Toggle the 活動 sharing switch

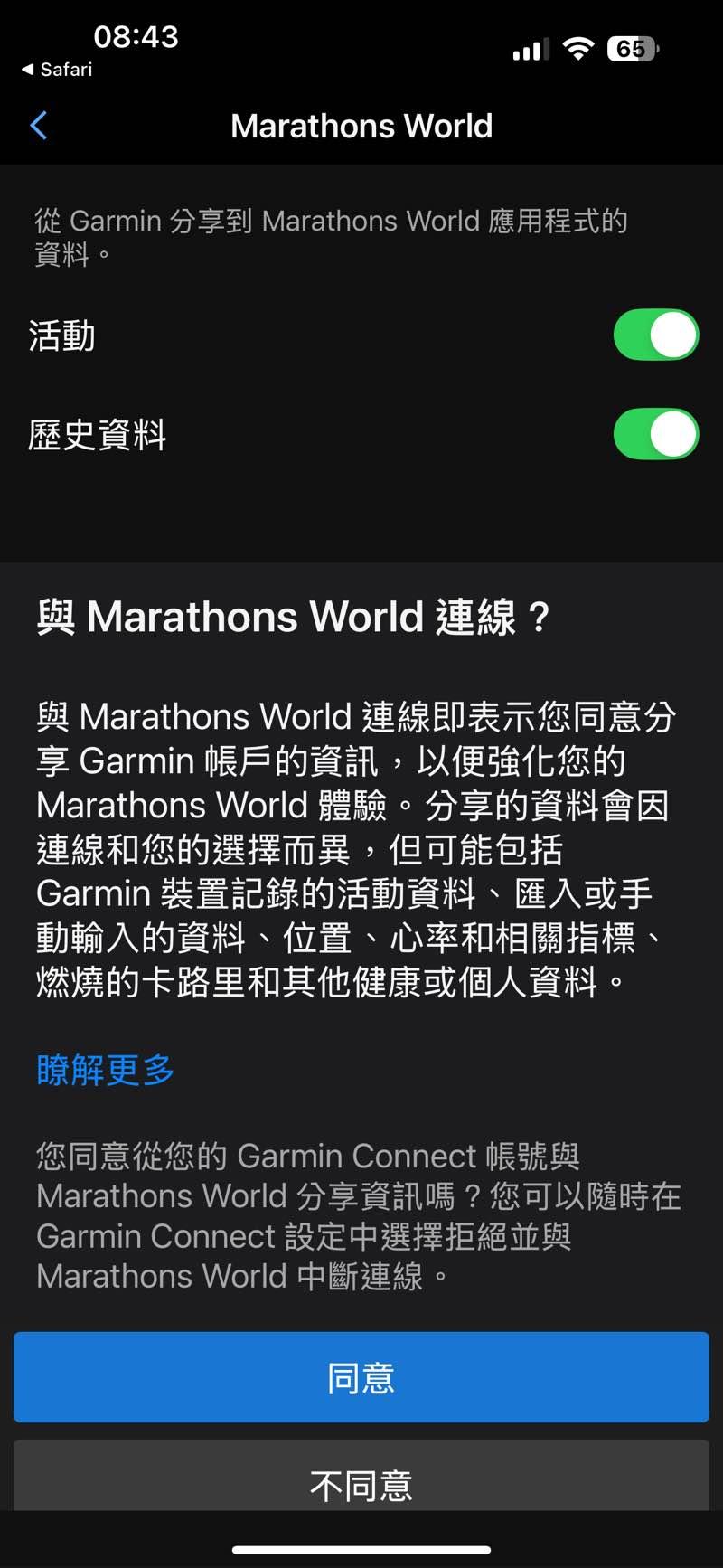(x=655, y=335)
